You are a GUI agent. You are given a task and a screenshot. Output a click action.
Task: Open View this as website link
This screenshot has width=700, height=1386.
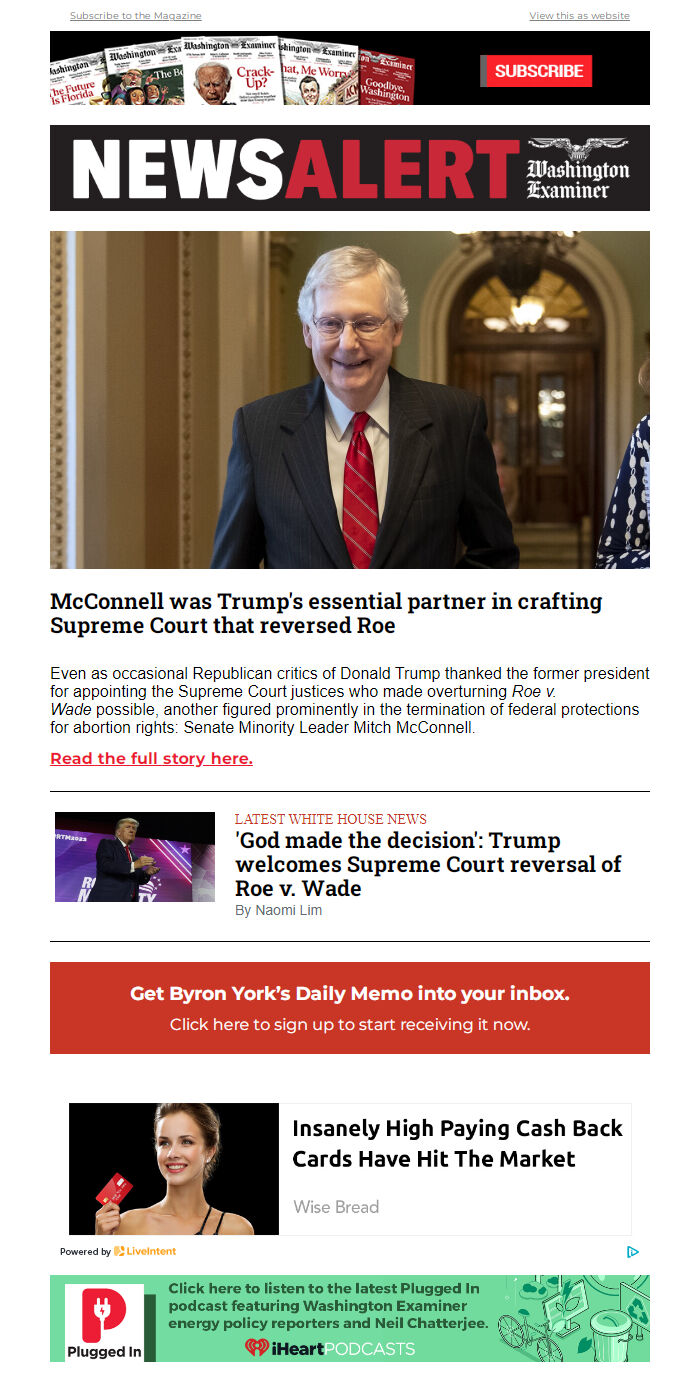579,16
